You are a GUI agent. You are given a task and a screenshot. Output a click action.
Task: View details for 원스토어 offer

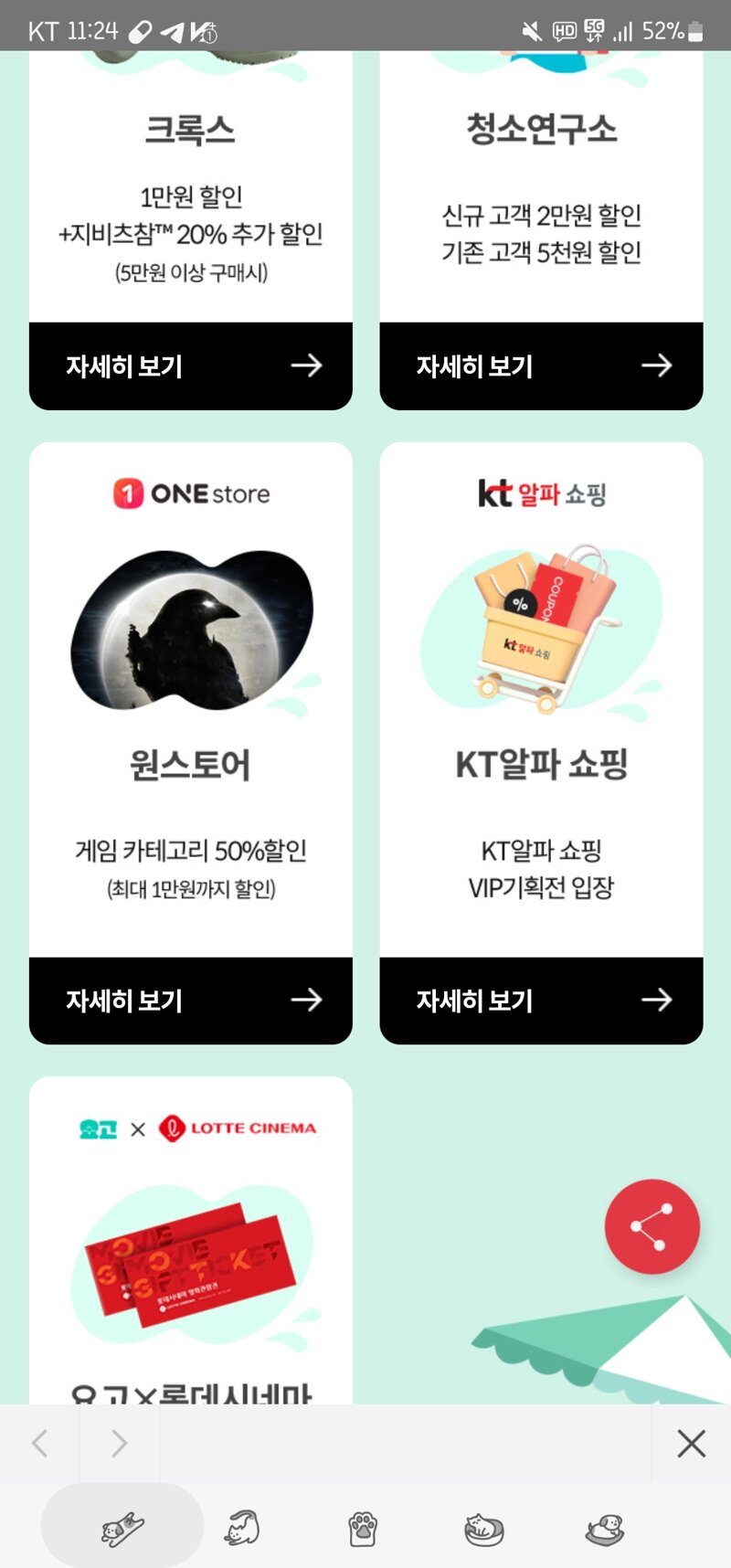click(190, 1001)
